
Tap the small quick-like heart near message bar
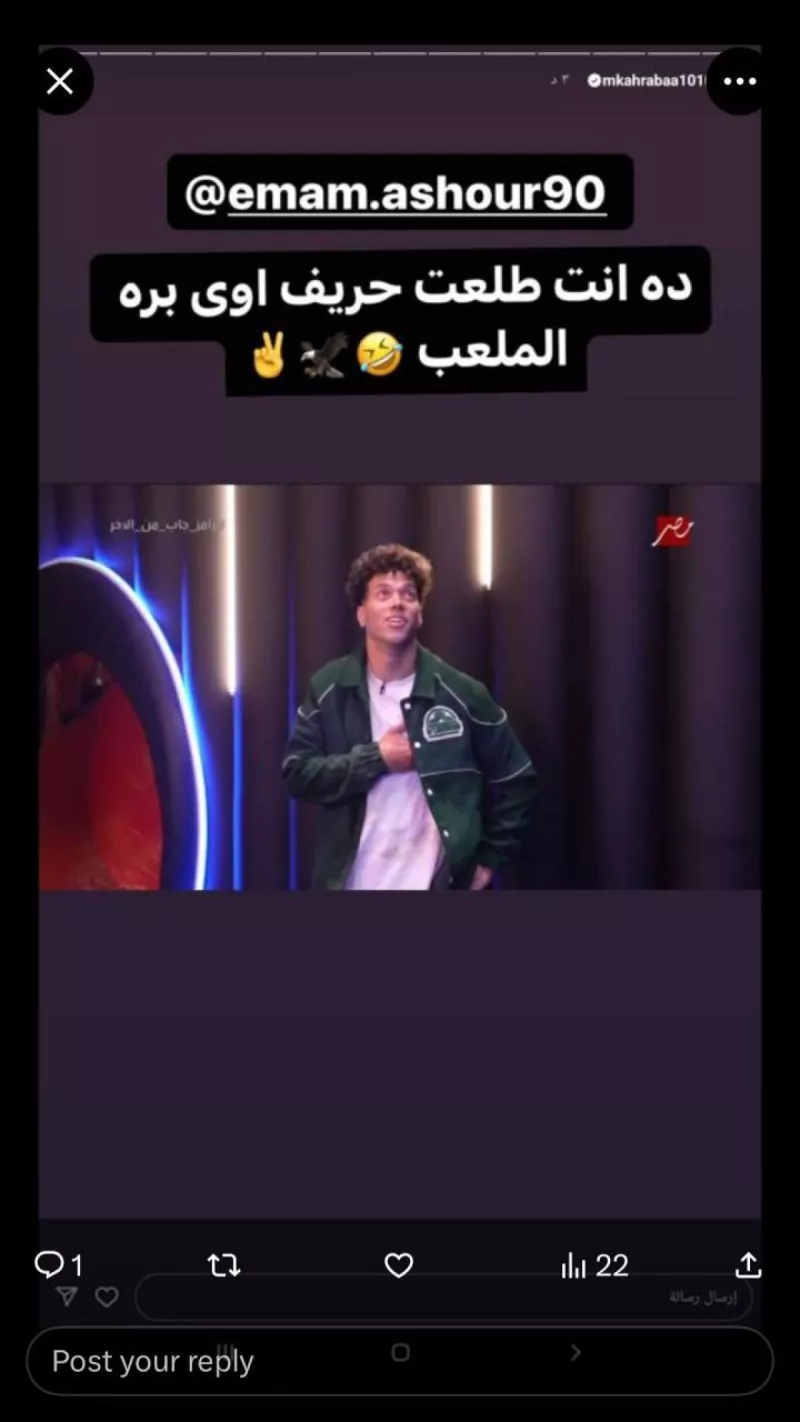(x=107, y=1297)
